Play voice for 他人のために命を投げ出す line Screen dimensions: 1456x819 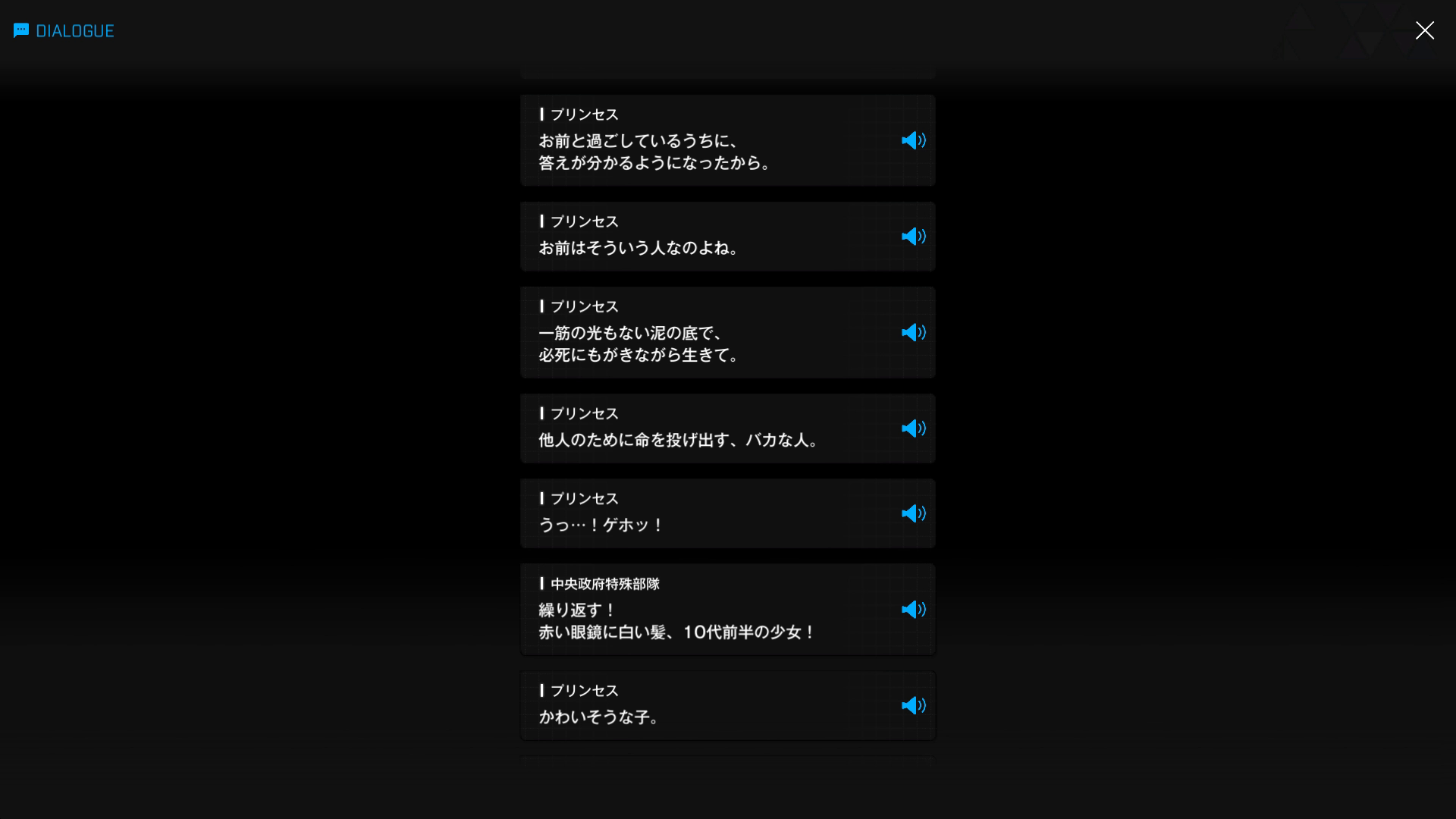[913, 428]
